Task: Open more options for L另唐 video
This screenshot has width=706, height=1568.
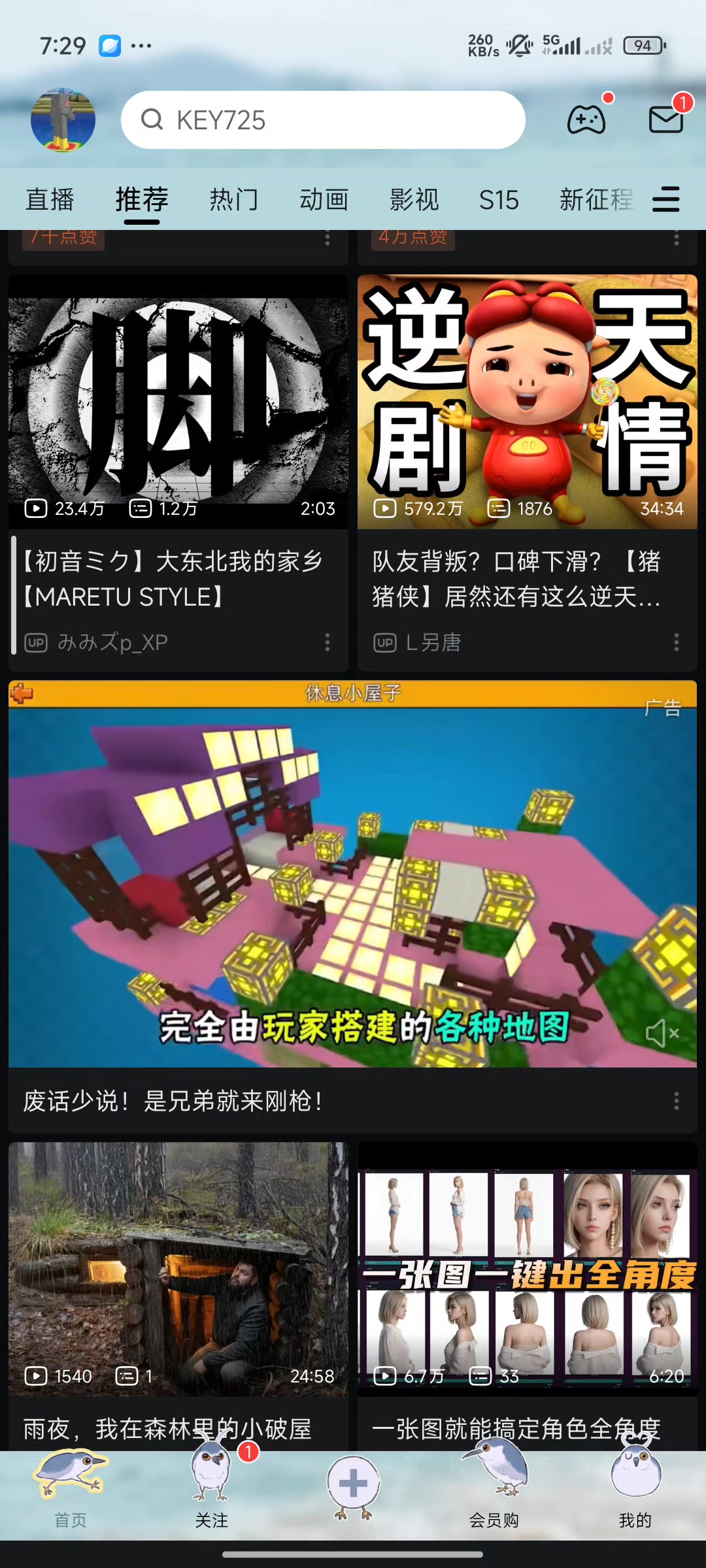Action: (677, 642)
